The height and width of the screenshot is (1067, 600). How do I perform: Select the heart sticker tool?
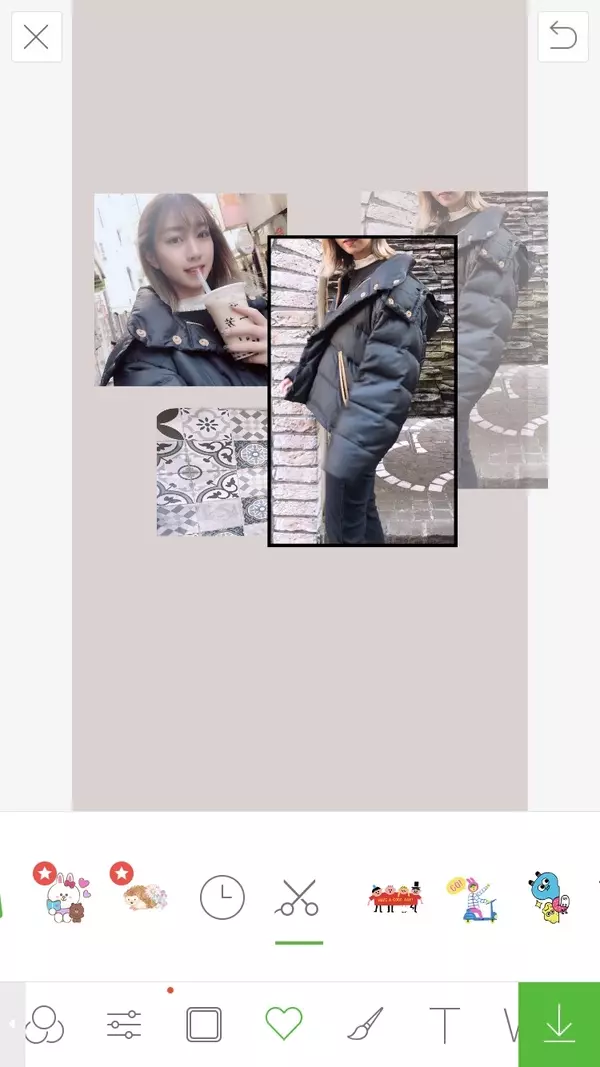[x=283, y=1024]
